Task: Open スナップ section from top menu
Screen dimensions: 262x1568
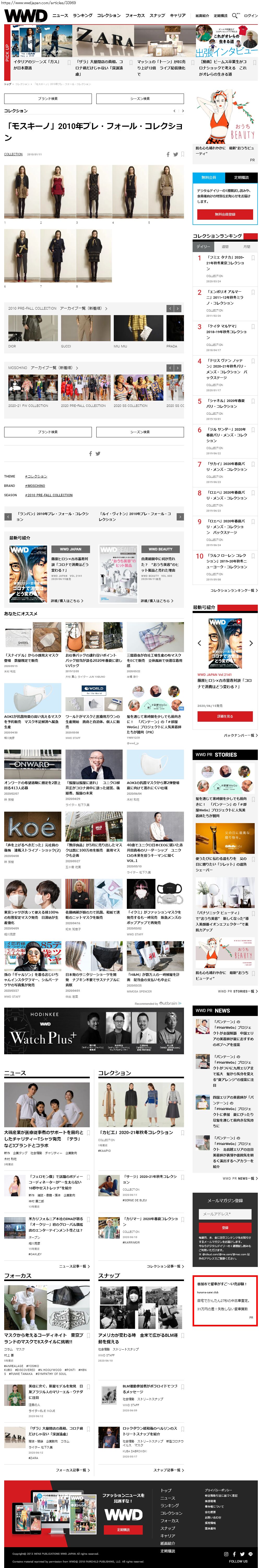Action: tap(157, 15)
